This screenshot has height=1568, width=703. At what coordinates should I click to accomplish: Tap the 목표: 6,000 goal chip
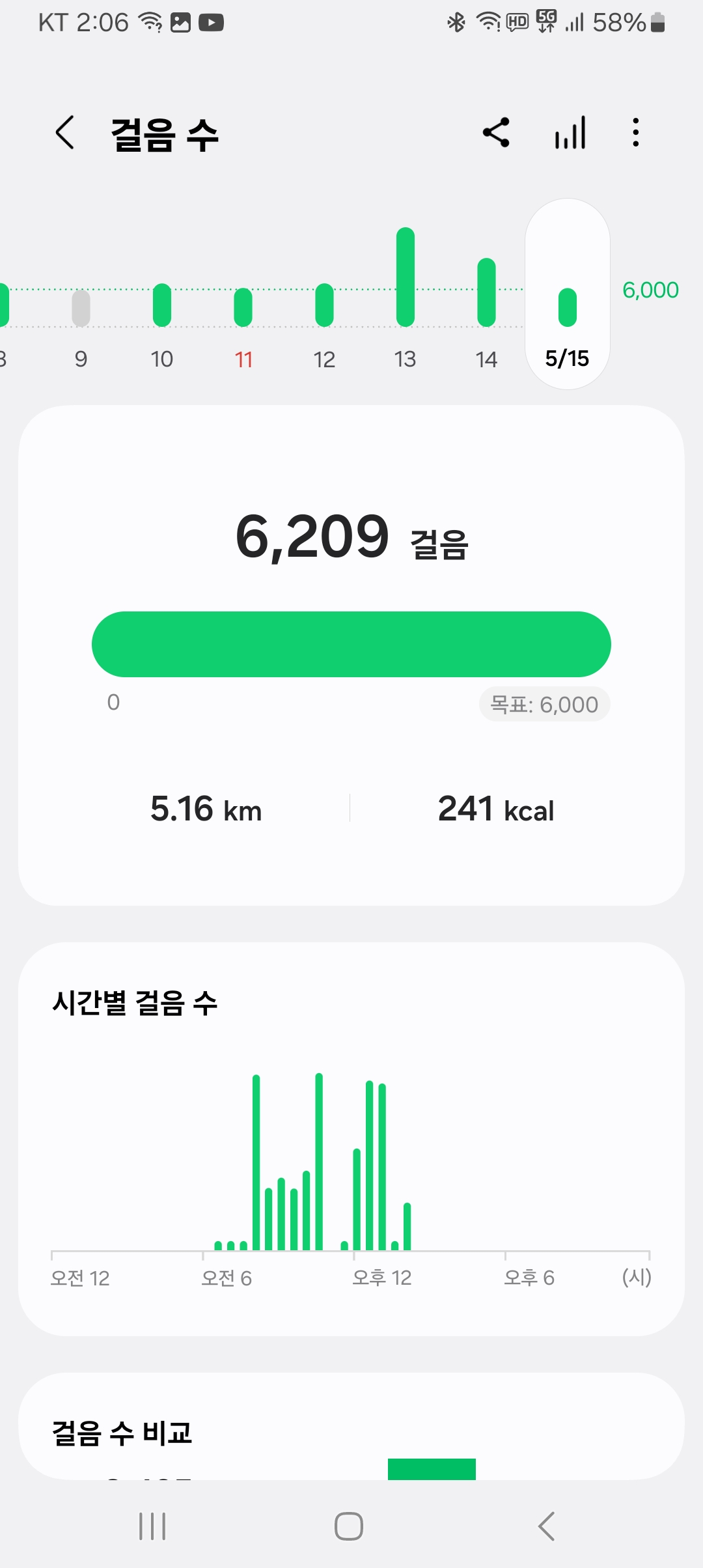tap(544, 705)
